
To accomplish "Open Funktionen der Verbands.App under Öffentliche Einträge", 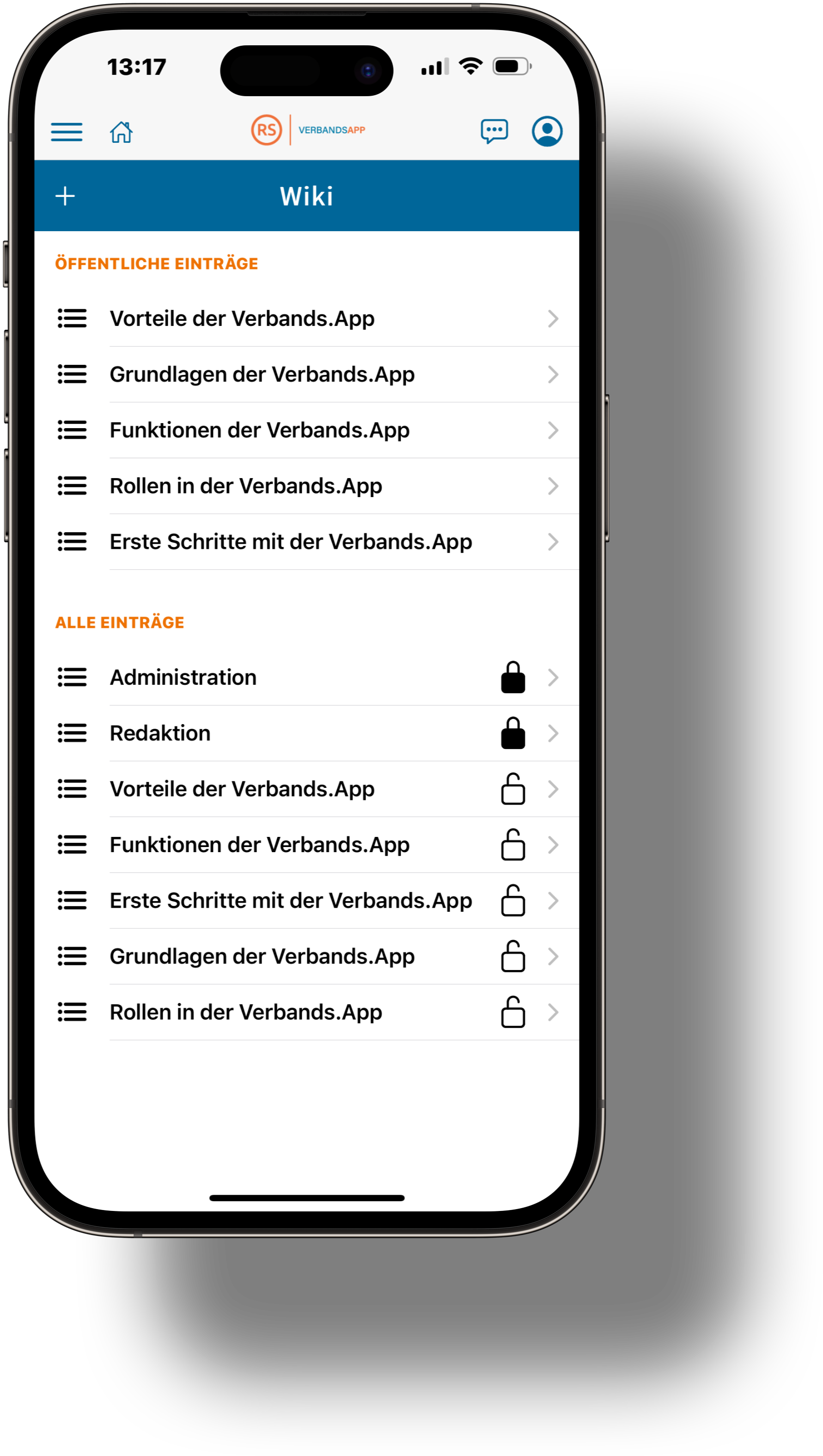I will tap(305, 430).
